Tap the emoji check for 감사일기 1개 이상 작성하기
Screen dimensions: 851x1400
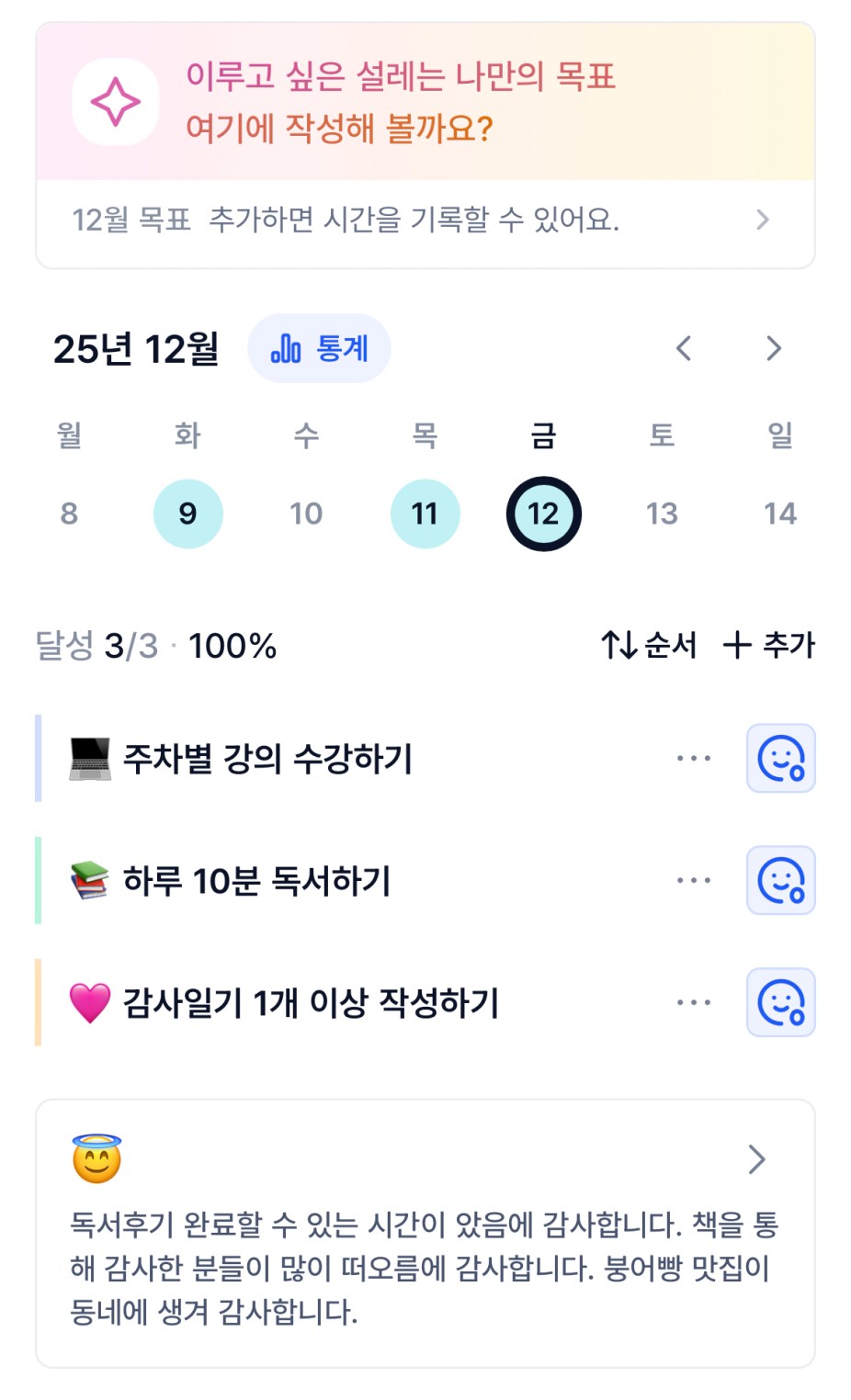click(780, 1002)
